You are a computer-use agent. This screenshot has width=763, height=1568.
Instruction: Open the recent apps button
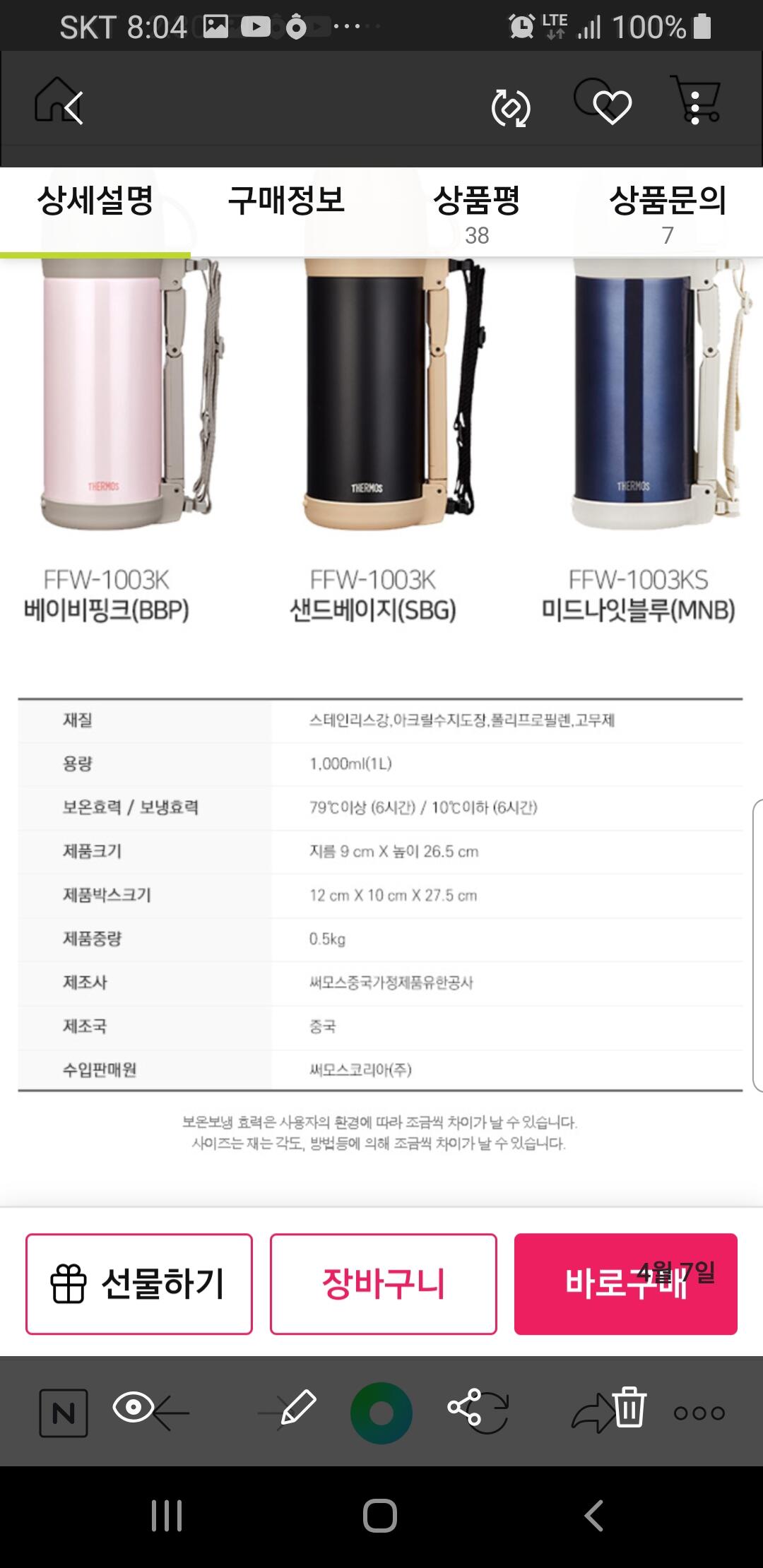tap(167, 1516)
